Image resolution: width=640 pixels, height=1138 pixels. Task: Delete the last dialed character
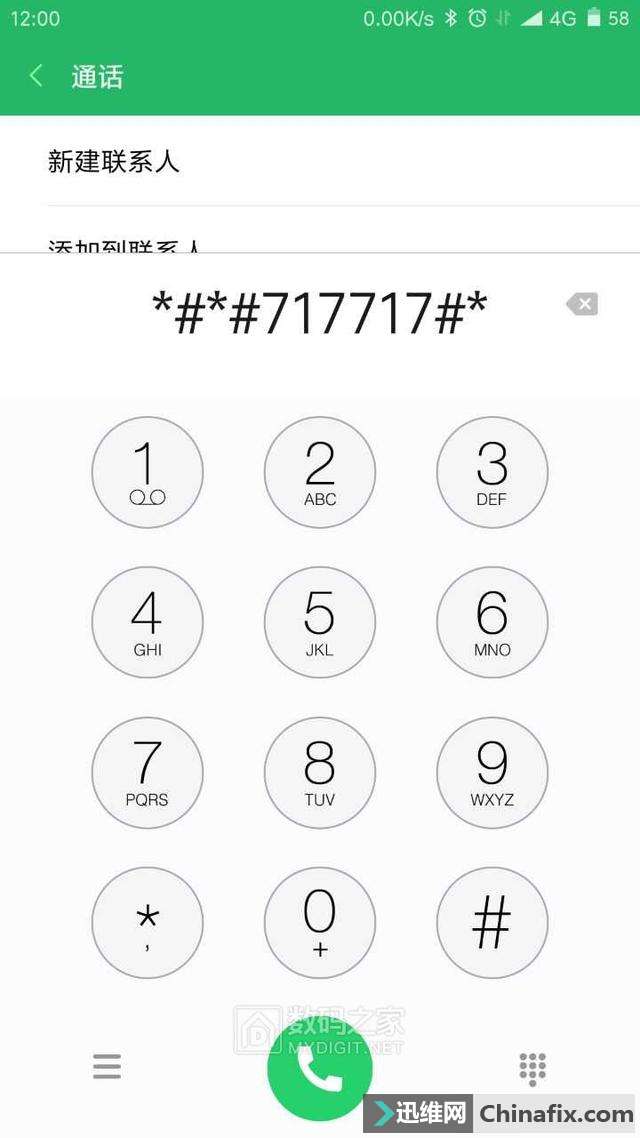[582, 305]
